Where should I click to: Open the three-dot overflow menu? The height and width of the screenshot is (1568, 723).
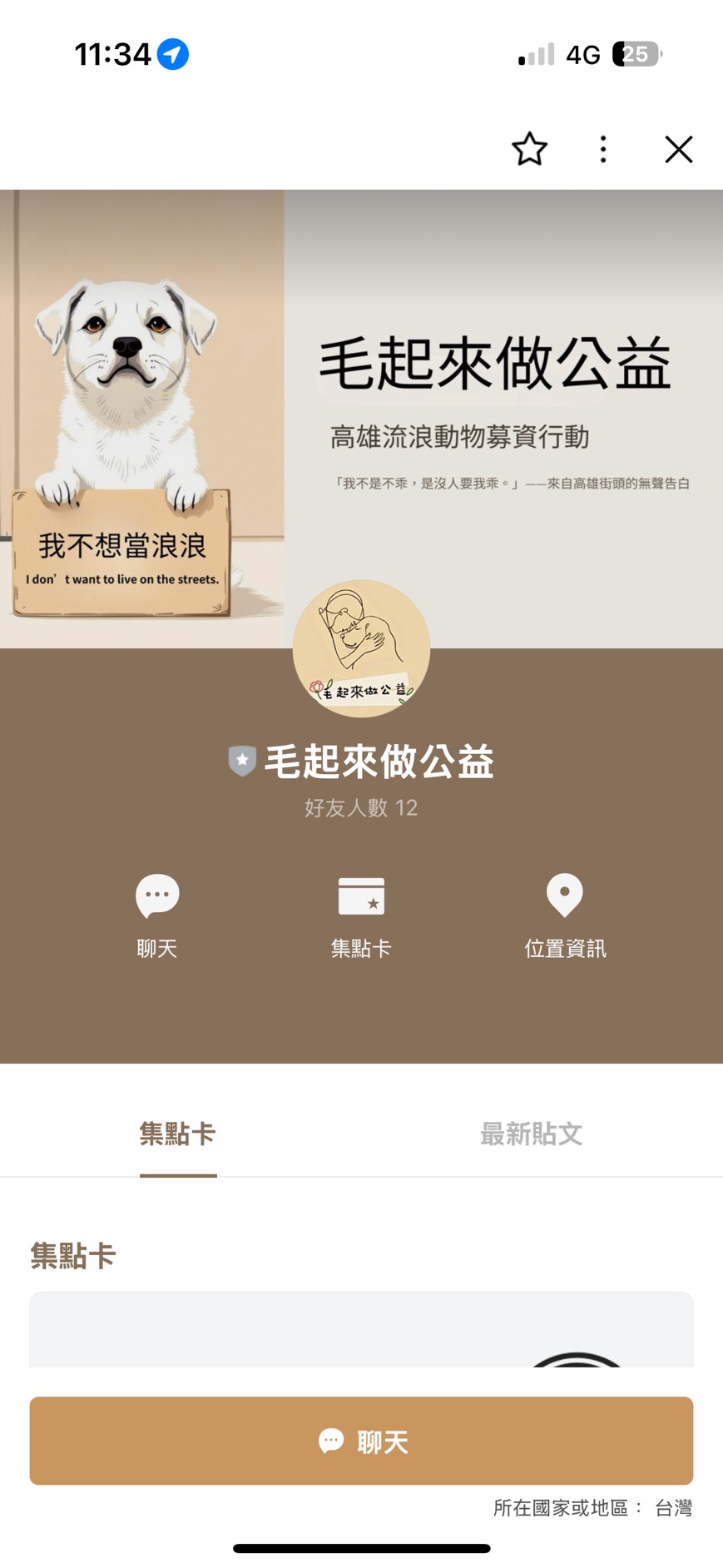pyautogui.click(x=603, y=150)
